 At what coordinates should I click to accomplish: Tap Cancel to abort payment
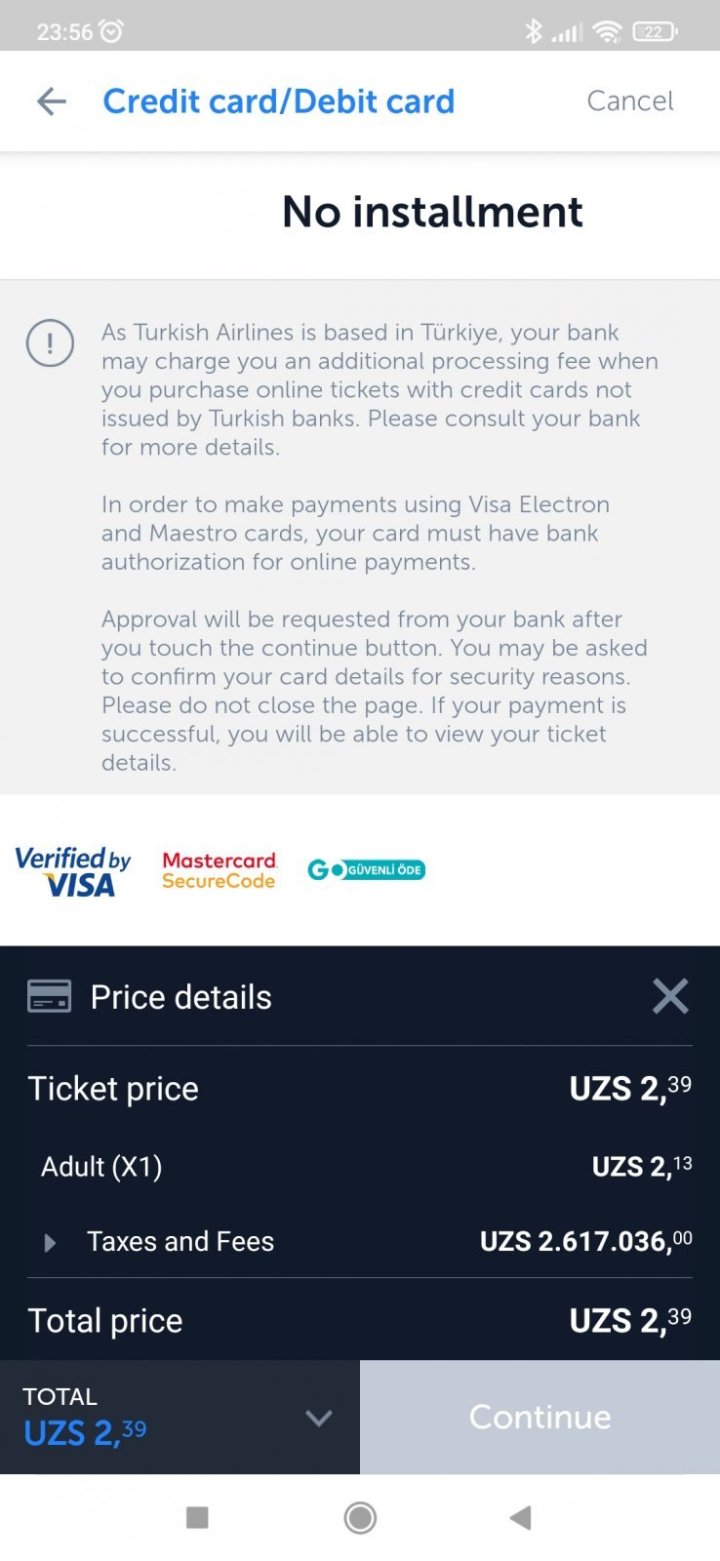tap(629, 101)
